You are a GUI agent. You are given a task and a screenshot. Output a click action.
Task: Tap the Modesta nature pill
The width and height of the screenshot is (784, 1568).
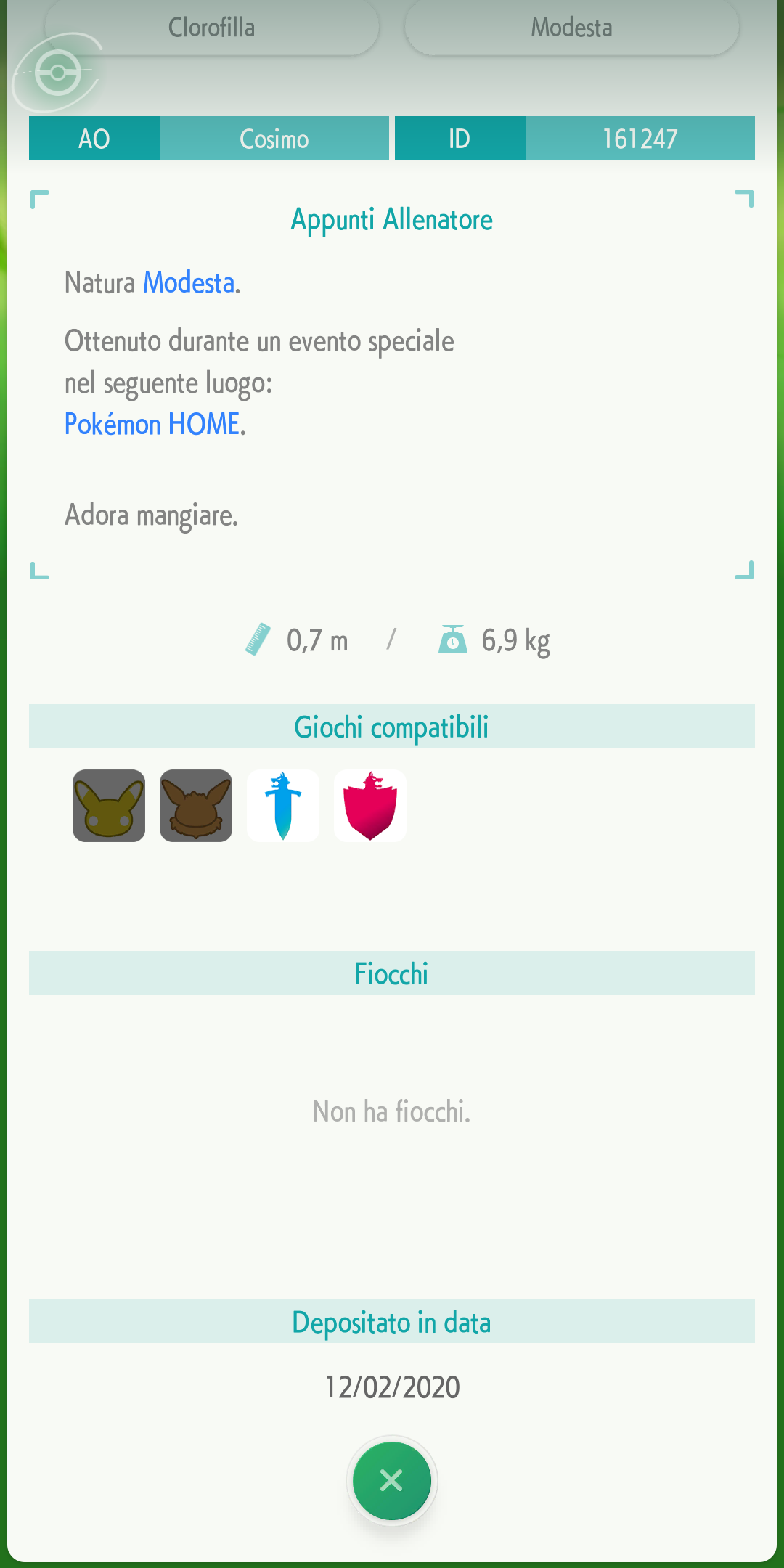pyautogui.click(x=571, y=28)
